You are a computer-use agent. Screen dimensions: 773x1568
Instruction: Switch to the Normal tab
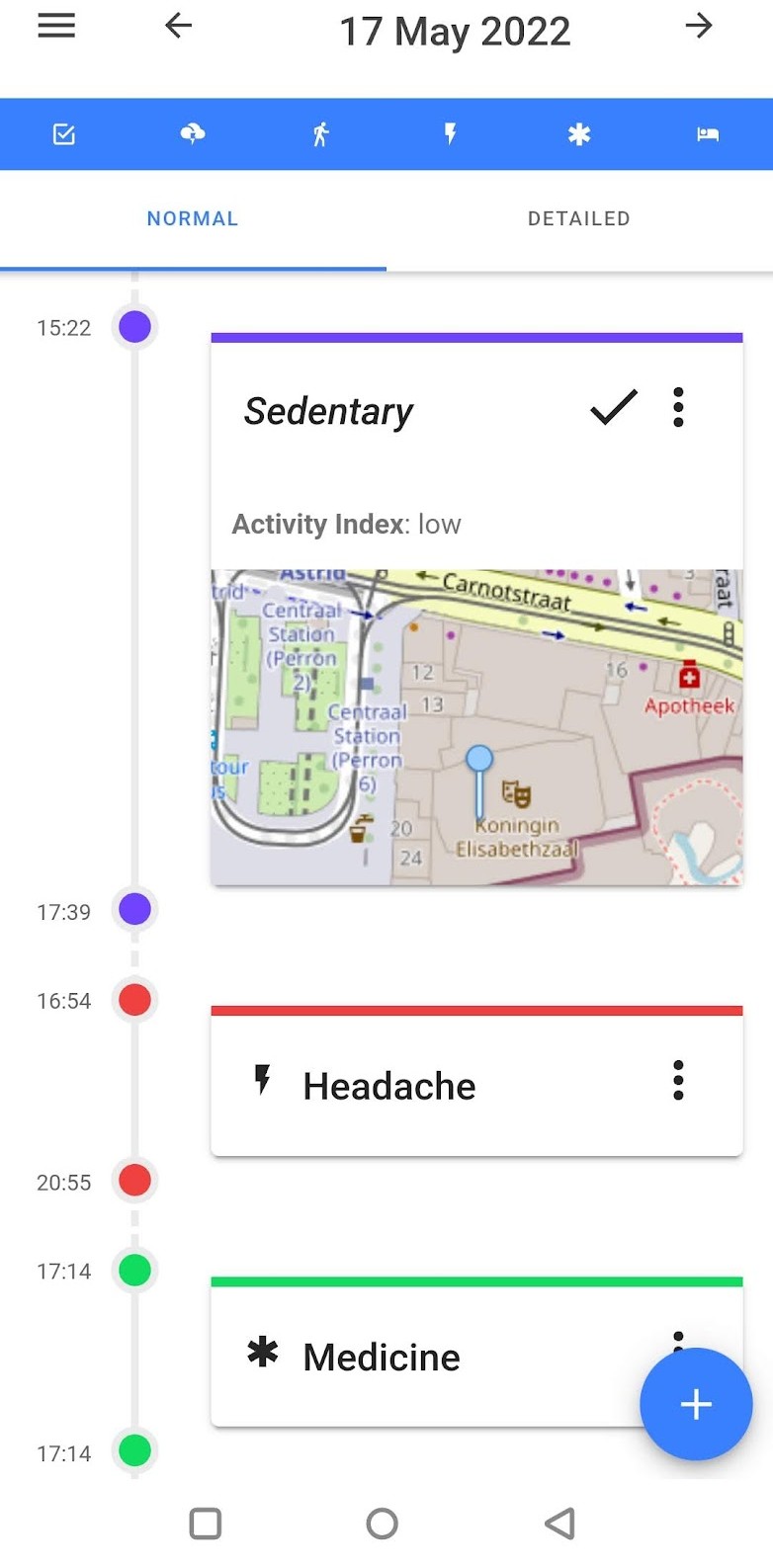pos(193,219)
